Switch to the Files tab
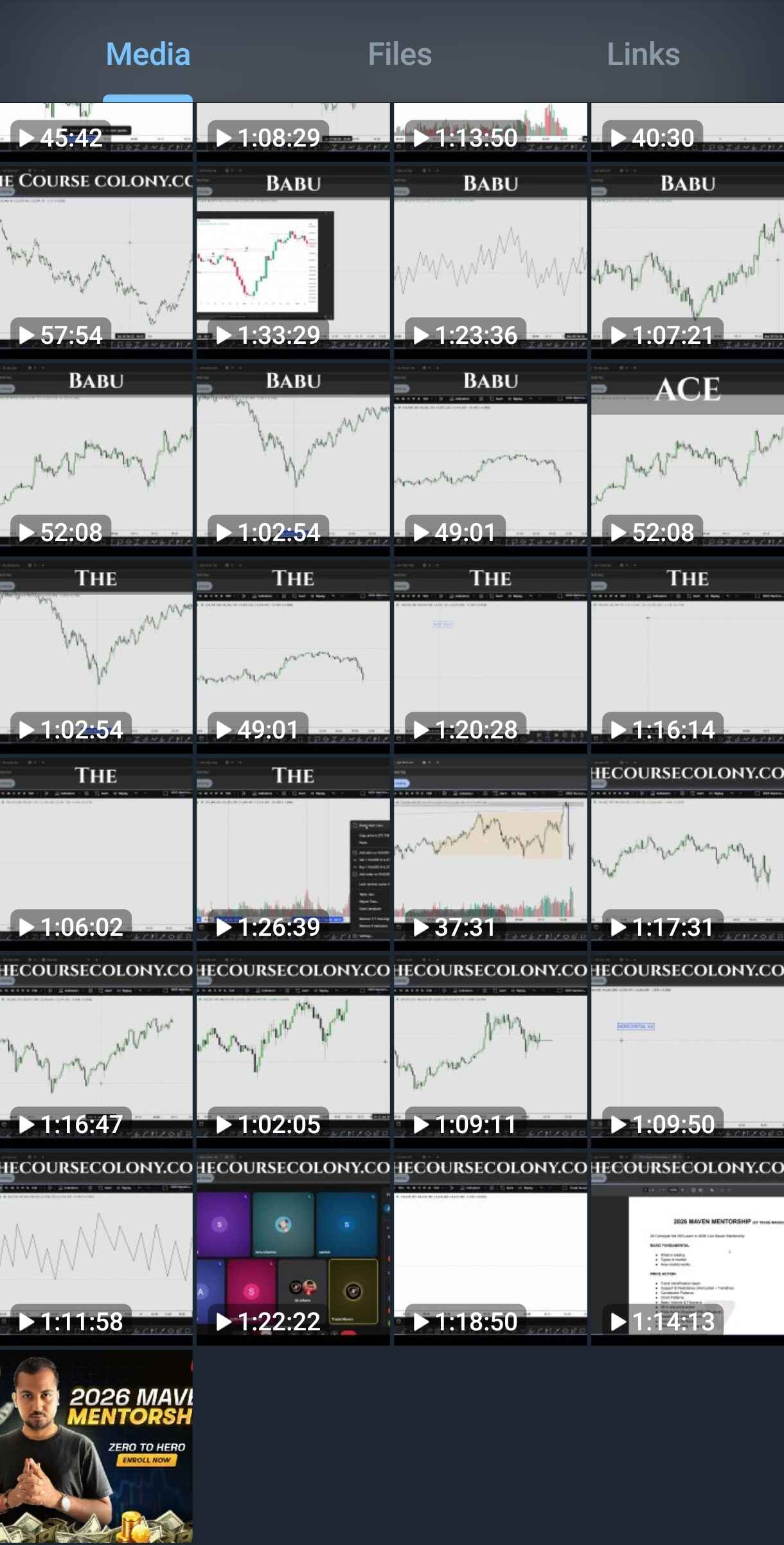 coord(400,55)
